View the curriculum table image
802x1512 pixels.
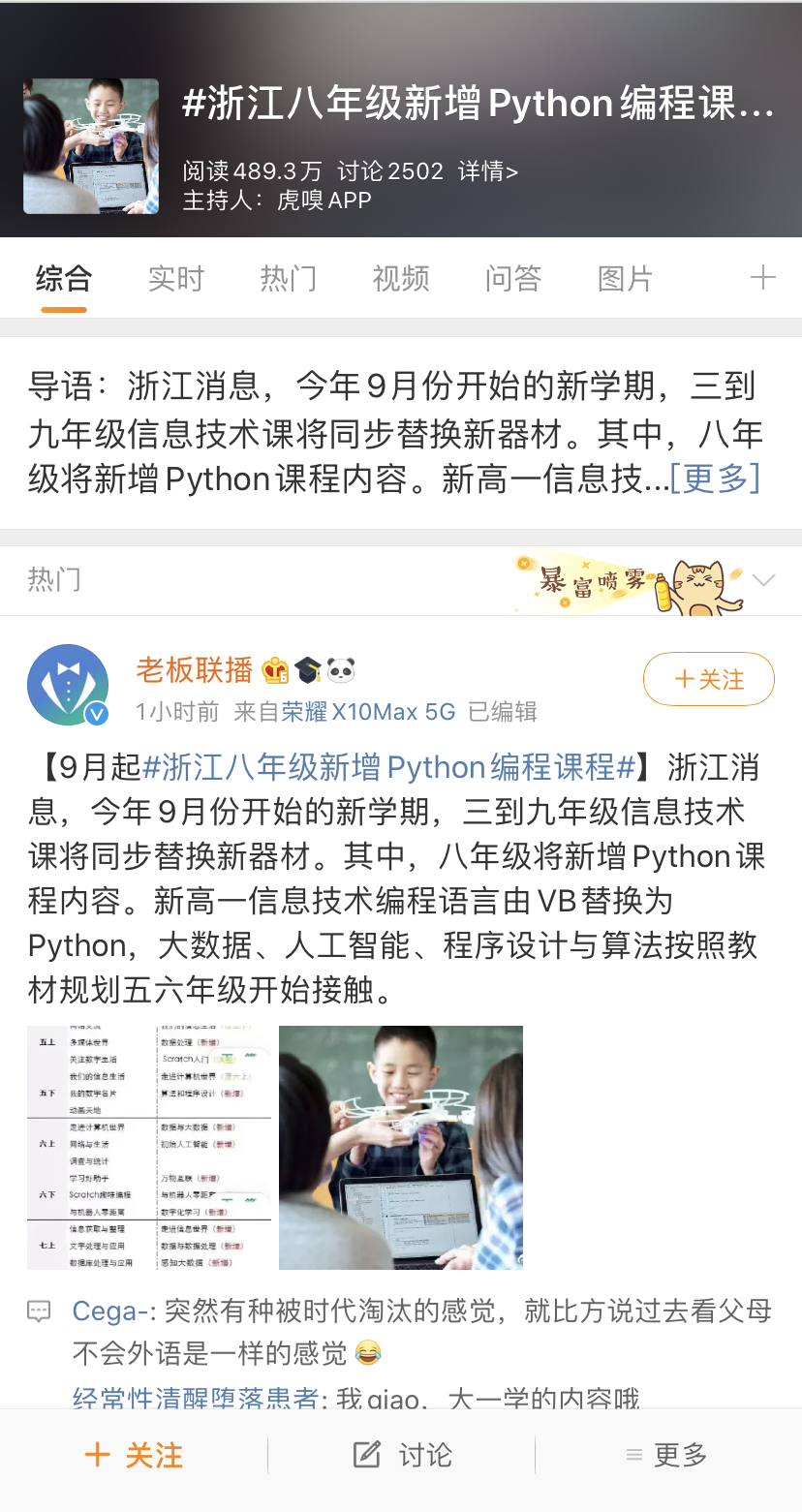[x=149, y=1147]
